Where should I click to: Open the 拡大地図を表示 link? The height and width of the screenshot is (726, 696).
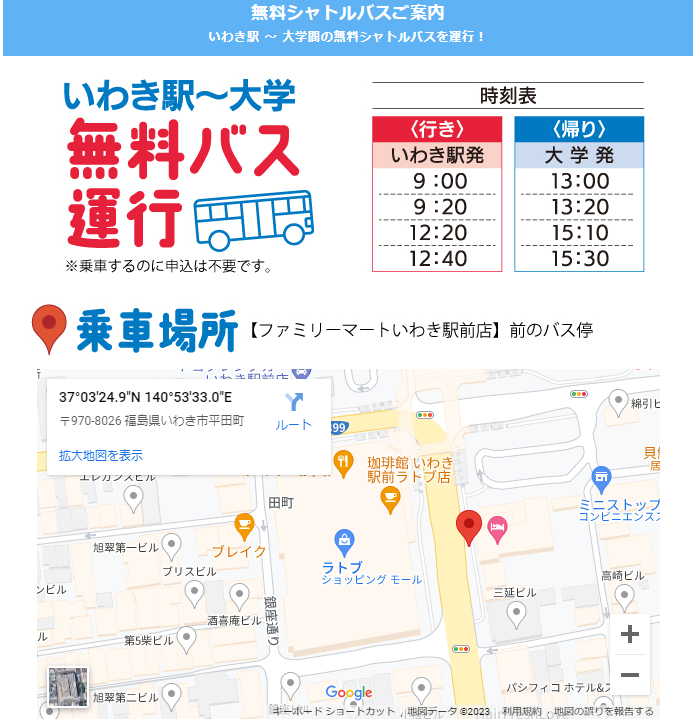click(101, 455)
